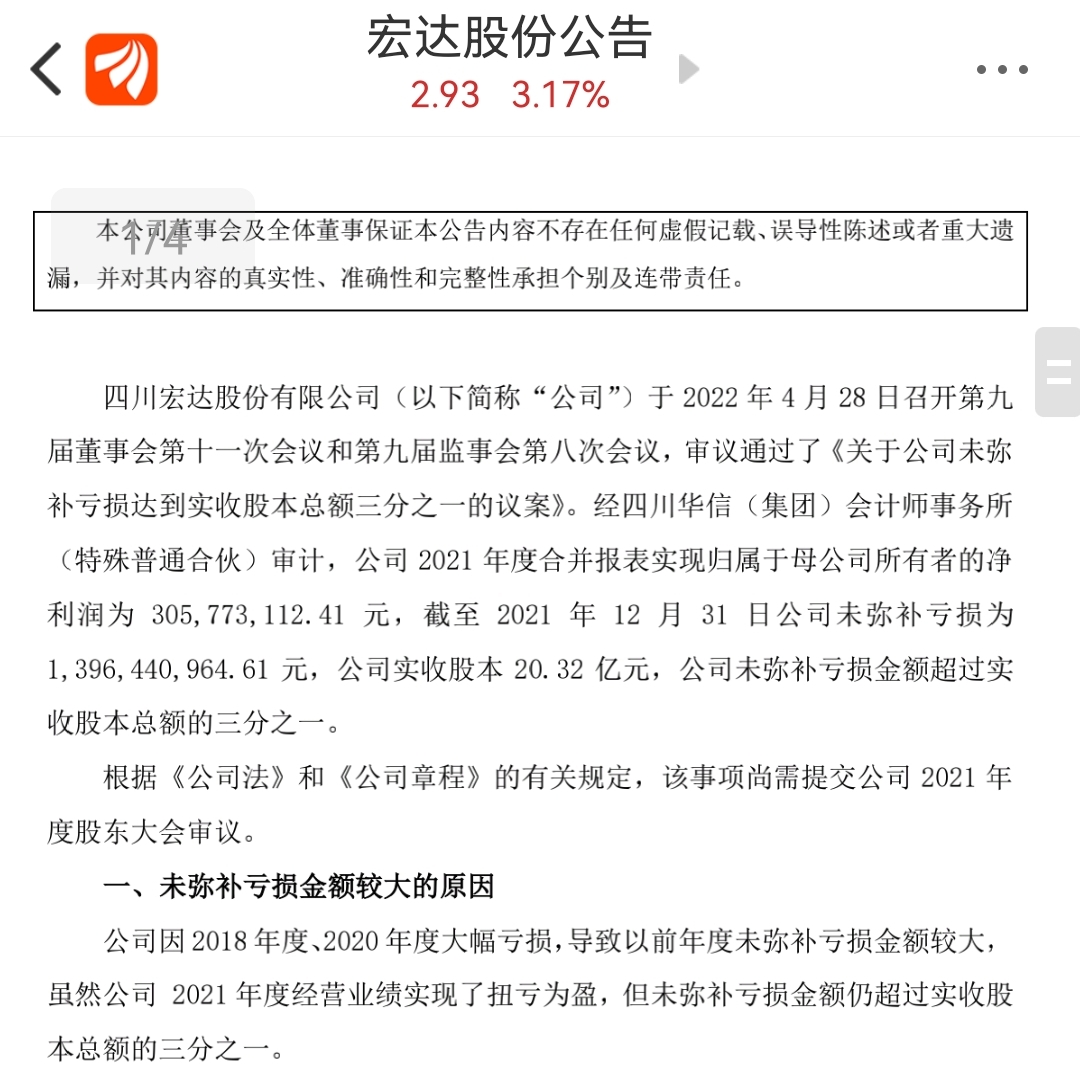
Task: Open 宏达股份 stock quote 2.93 3.17%
Action: pos(509,95)
